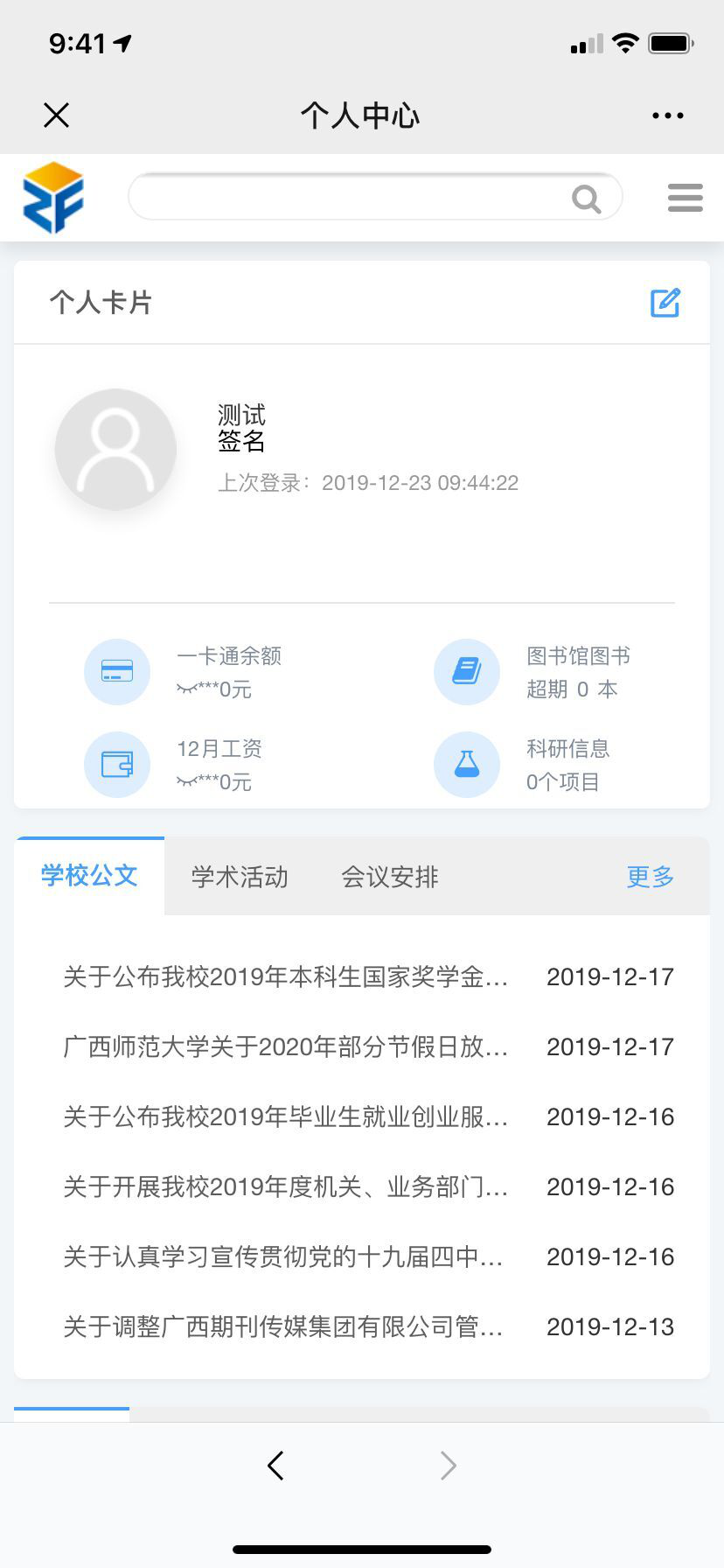Select the 学校公文 tab
The image size is (724, 1568).
coord(90,876)
